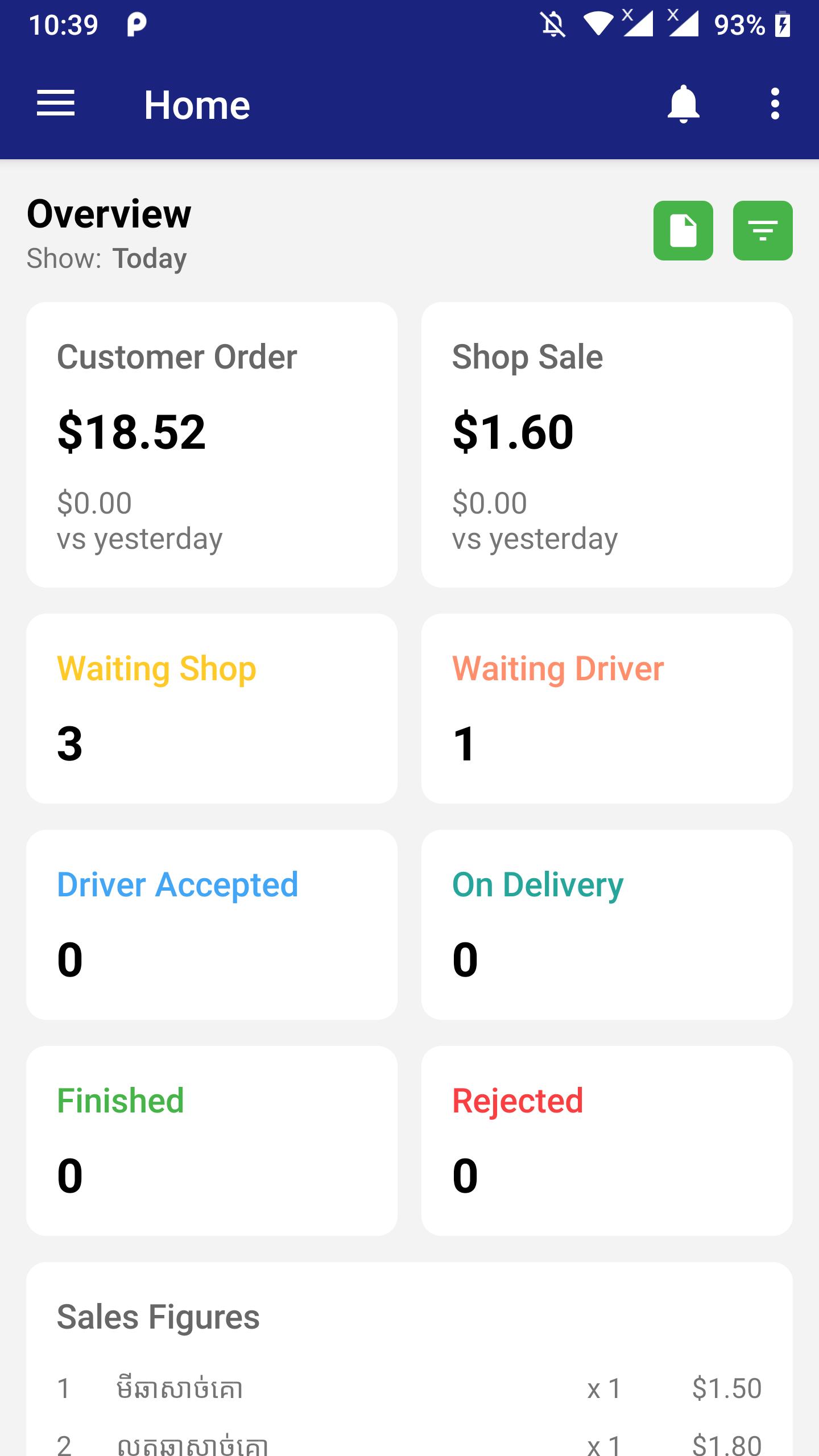View orders in Waiting Driver
819x1456 pixels.
(607, 708)
